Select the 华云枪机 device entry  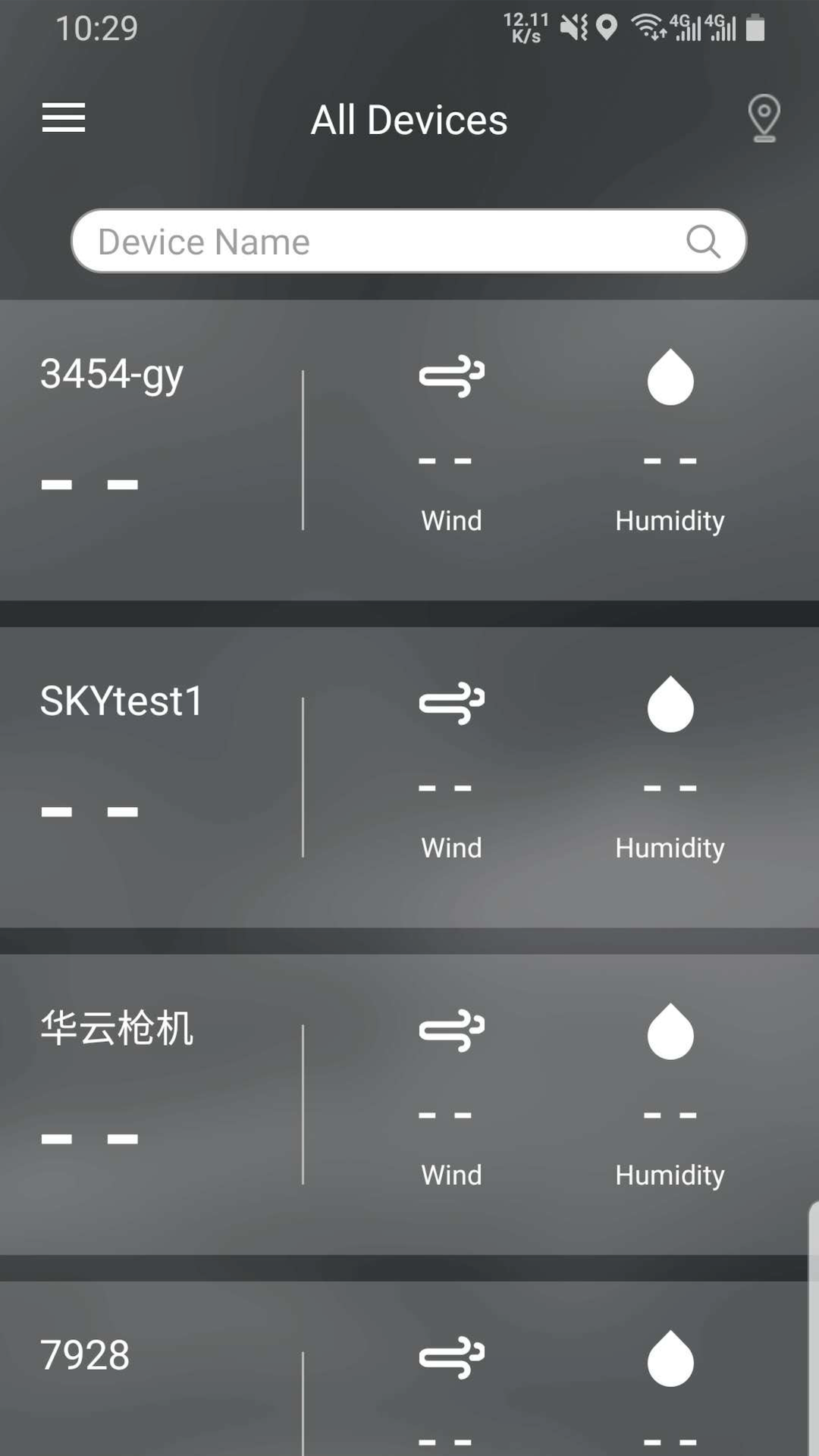(118, 1028)
